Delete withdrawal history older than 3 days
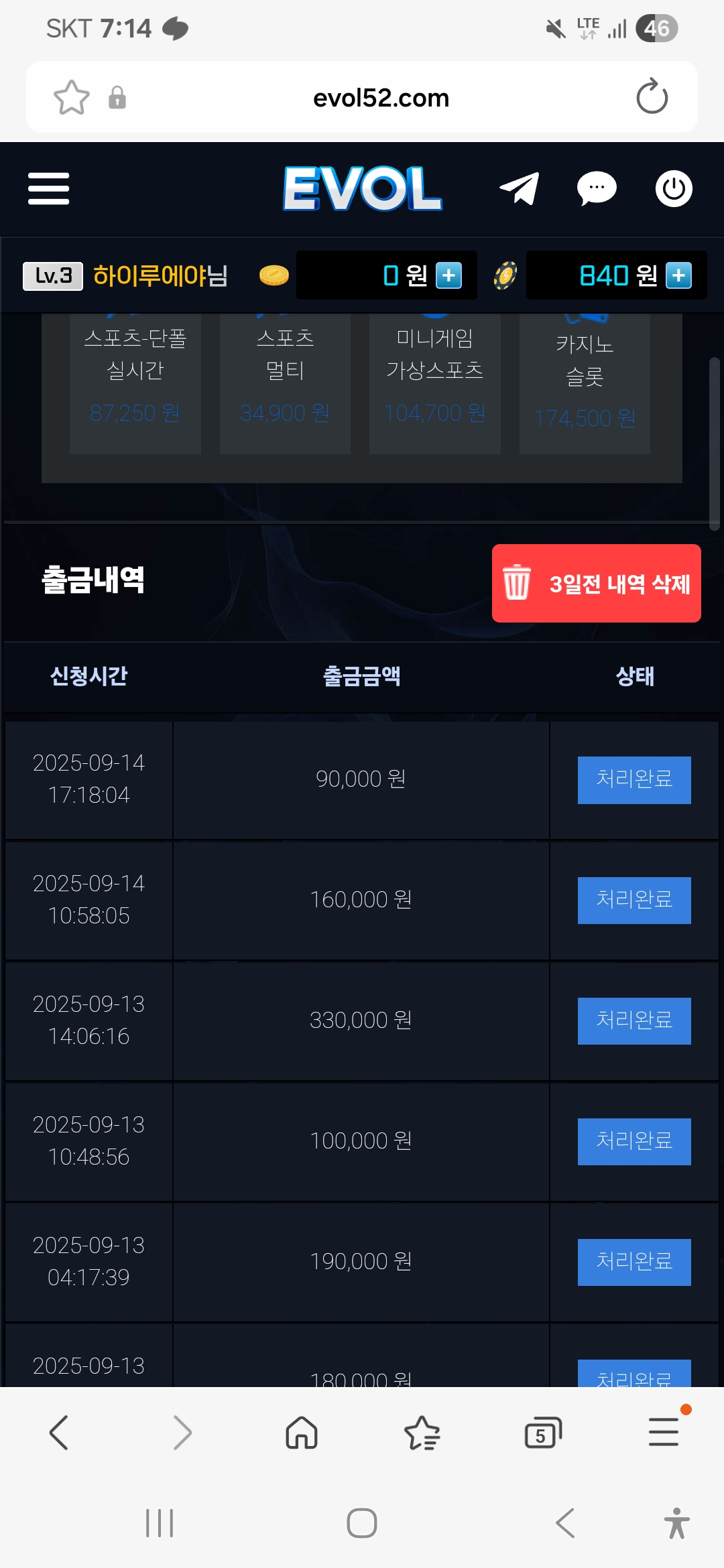This screenshot has height=1568, width=724. click(x=596, y=583)
